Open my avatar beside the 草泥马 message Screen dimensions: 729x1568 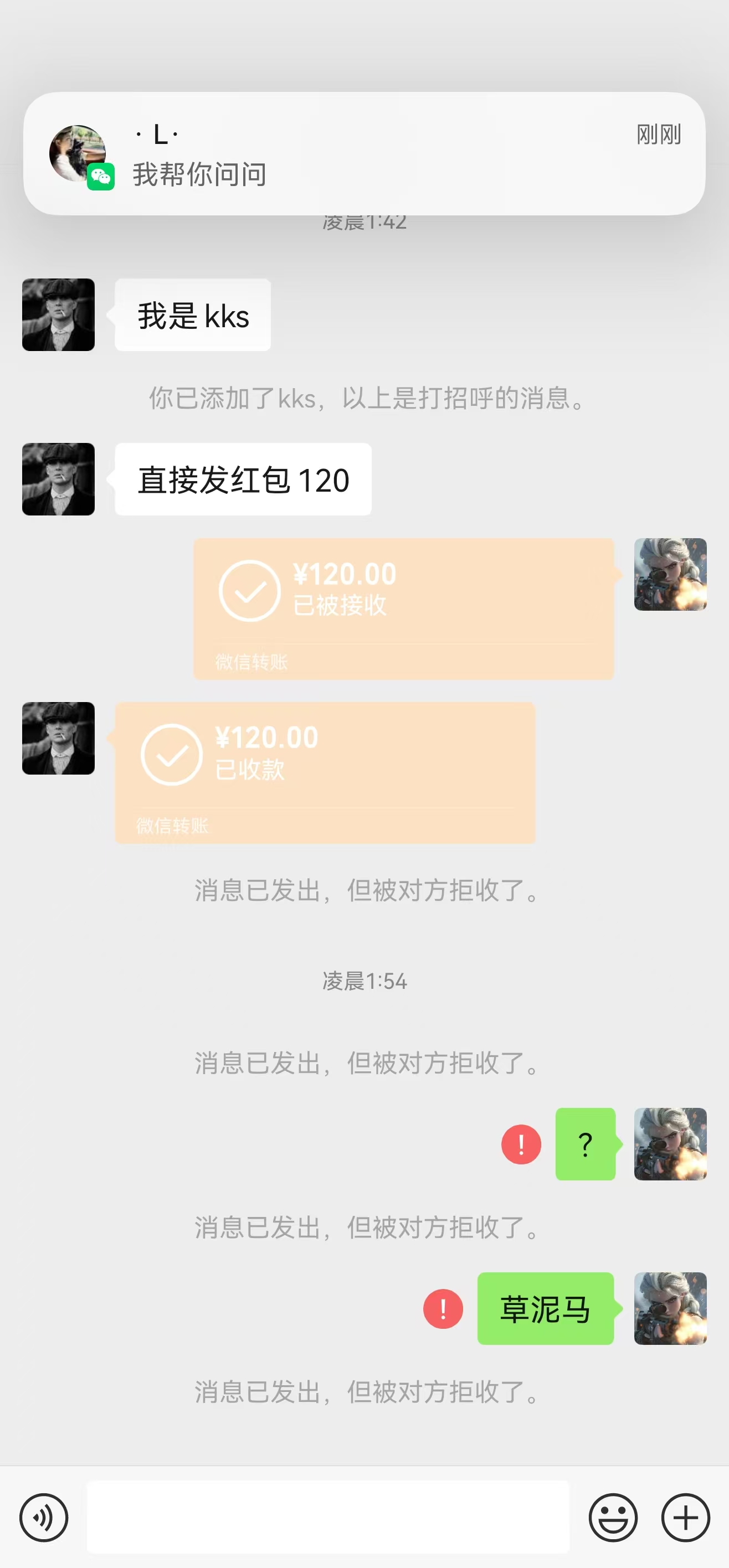click(x=670, y=1309)
